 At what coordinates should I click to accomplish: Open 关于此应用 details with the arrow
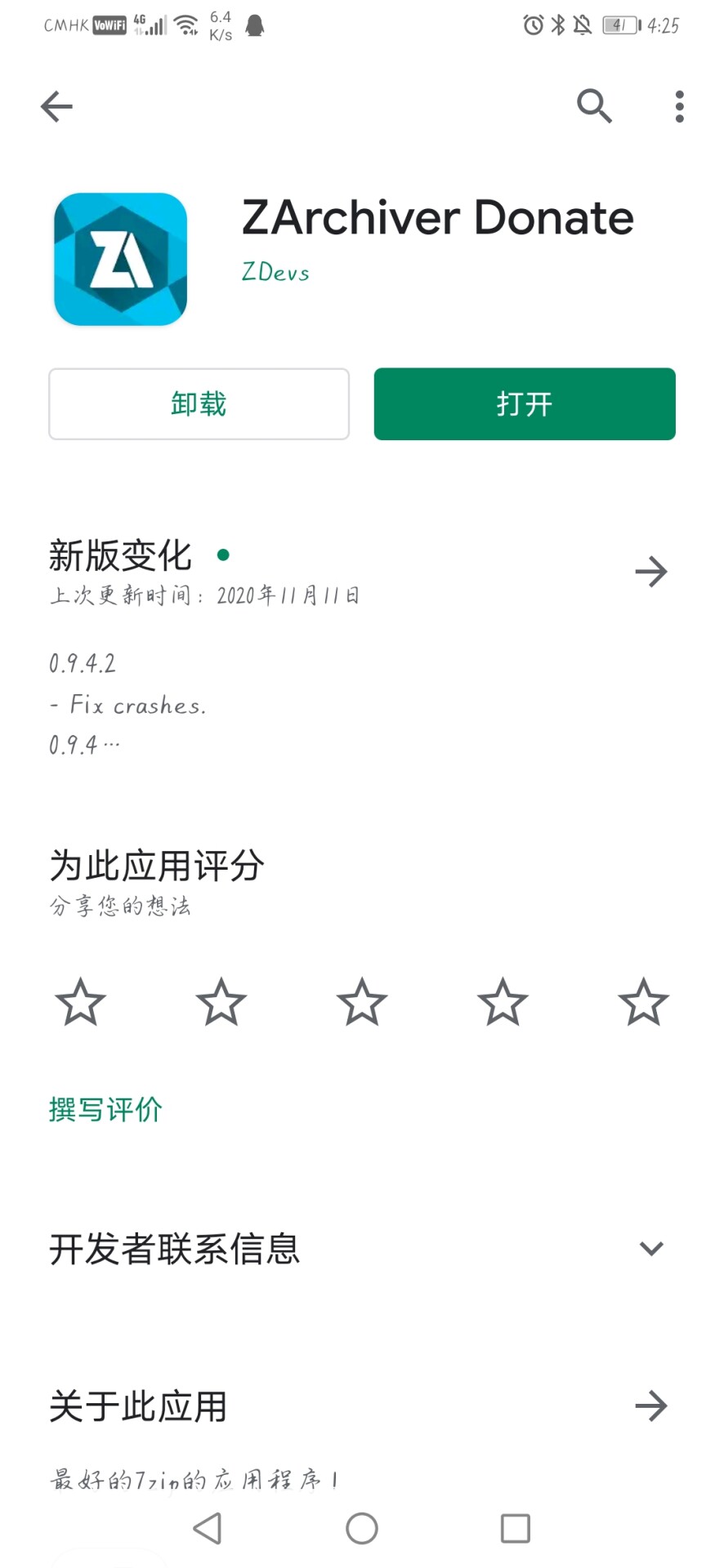coord(650,1405)
